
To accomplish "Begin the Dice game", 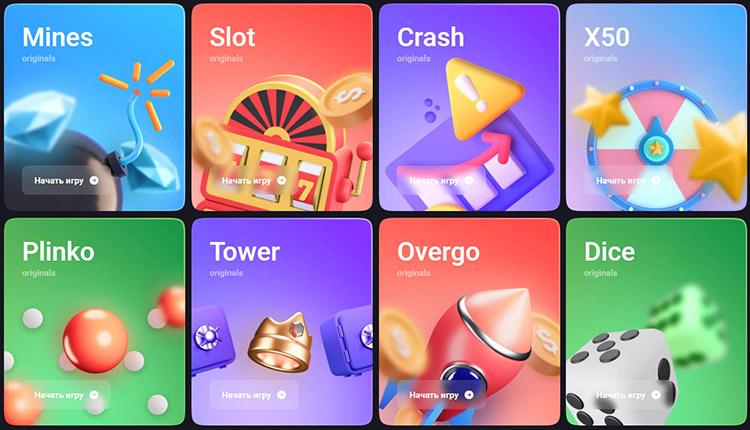I will [x=628, y=395].
